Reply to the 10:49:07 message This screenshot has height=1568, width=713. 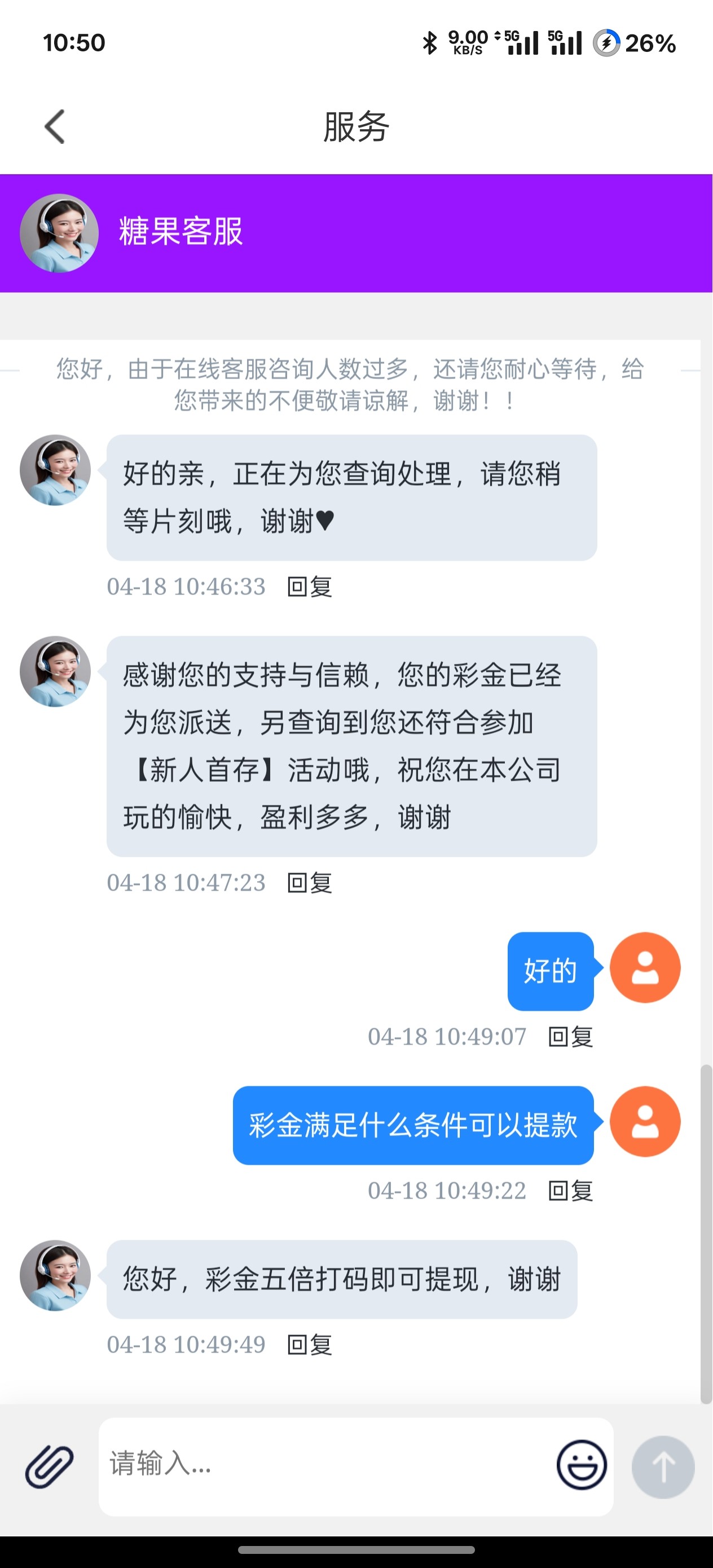(x=570, y=1037)
